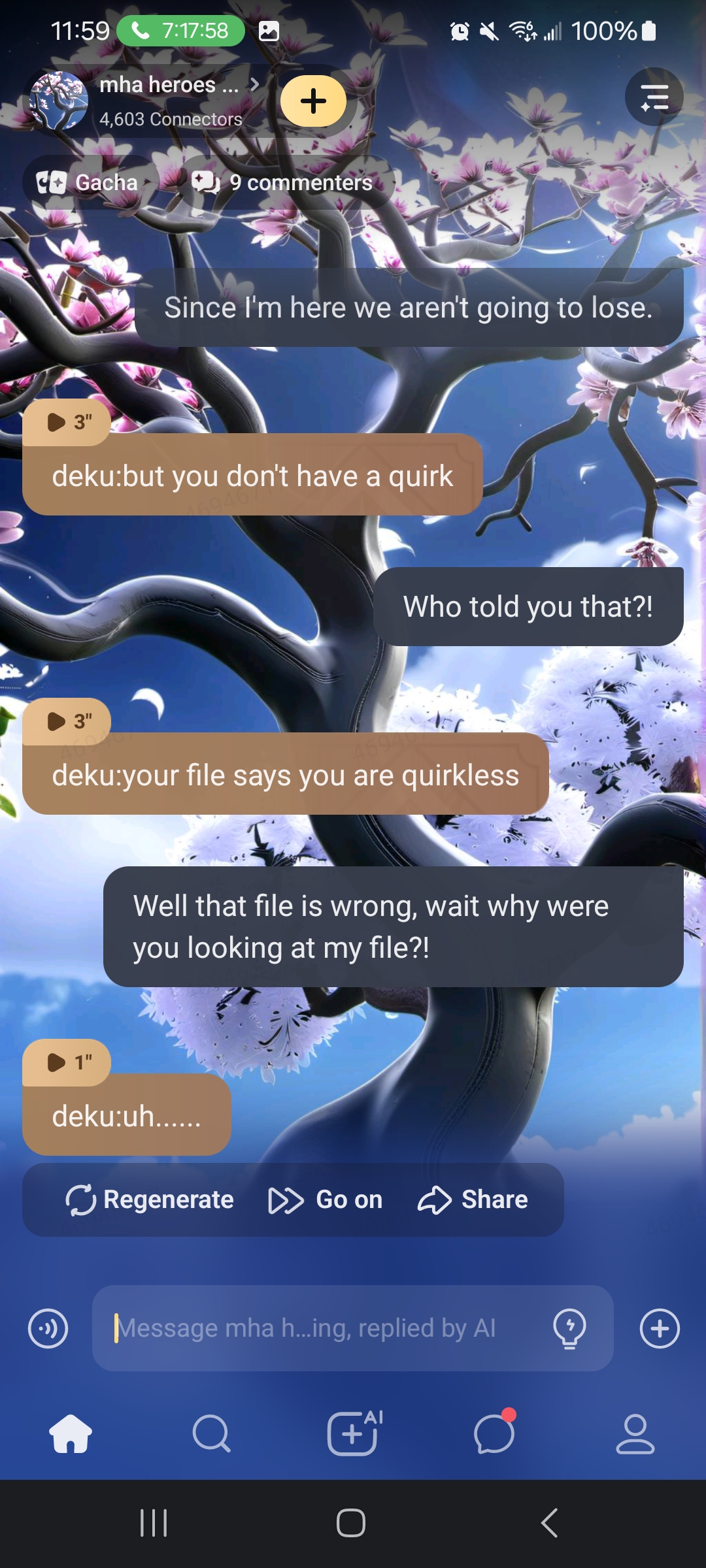The height and width of the screenshot is (1568, 706).
Task: Play audio for "your file says you are quirkless"
Action: click(x=67, y=721)
